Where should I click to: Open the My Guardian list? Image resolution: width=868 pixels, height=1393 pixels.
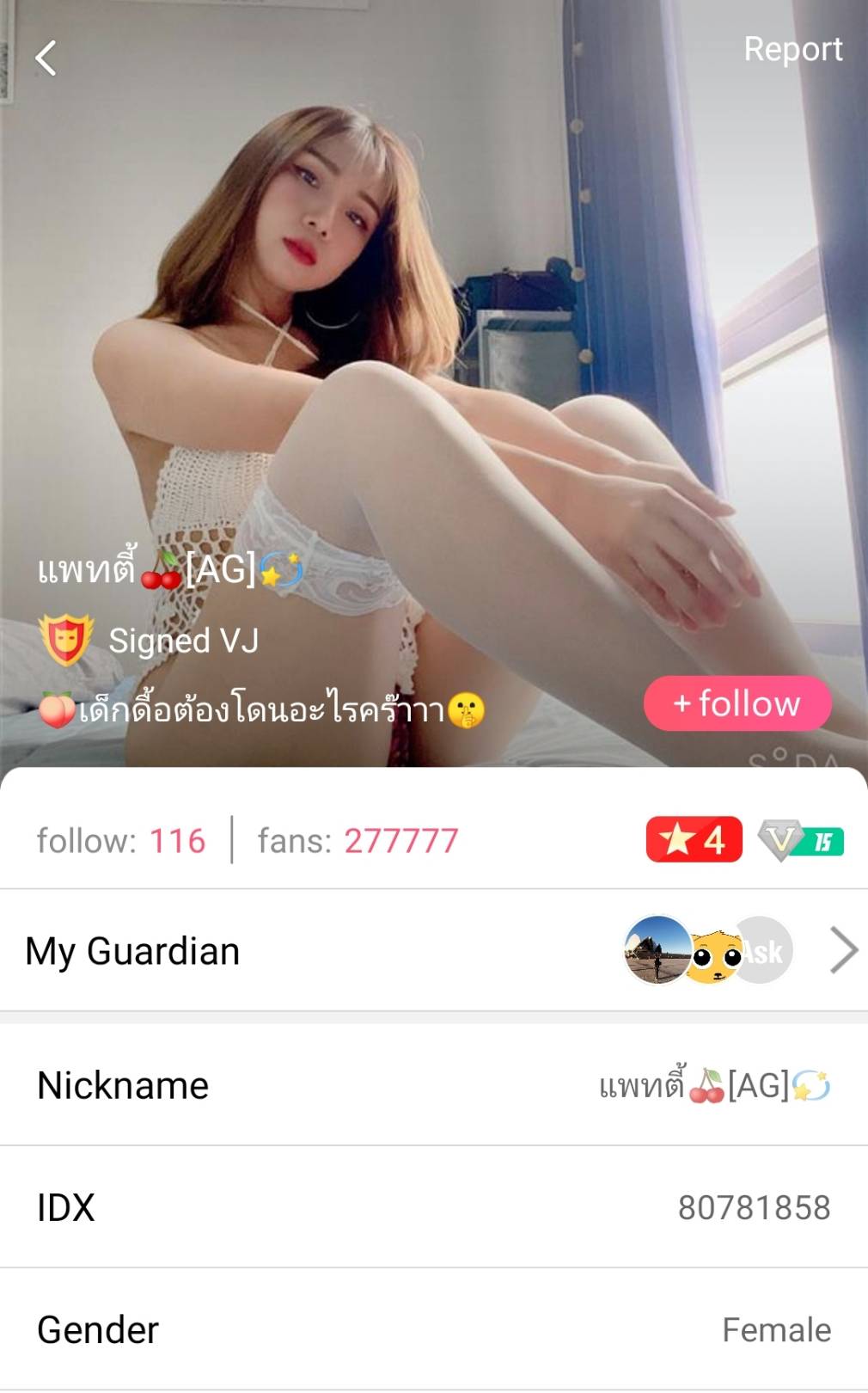click(842, 951)
